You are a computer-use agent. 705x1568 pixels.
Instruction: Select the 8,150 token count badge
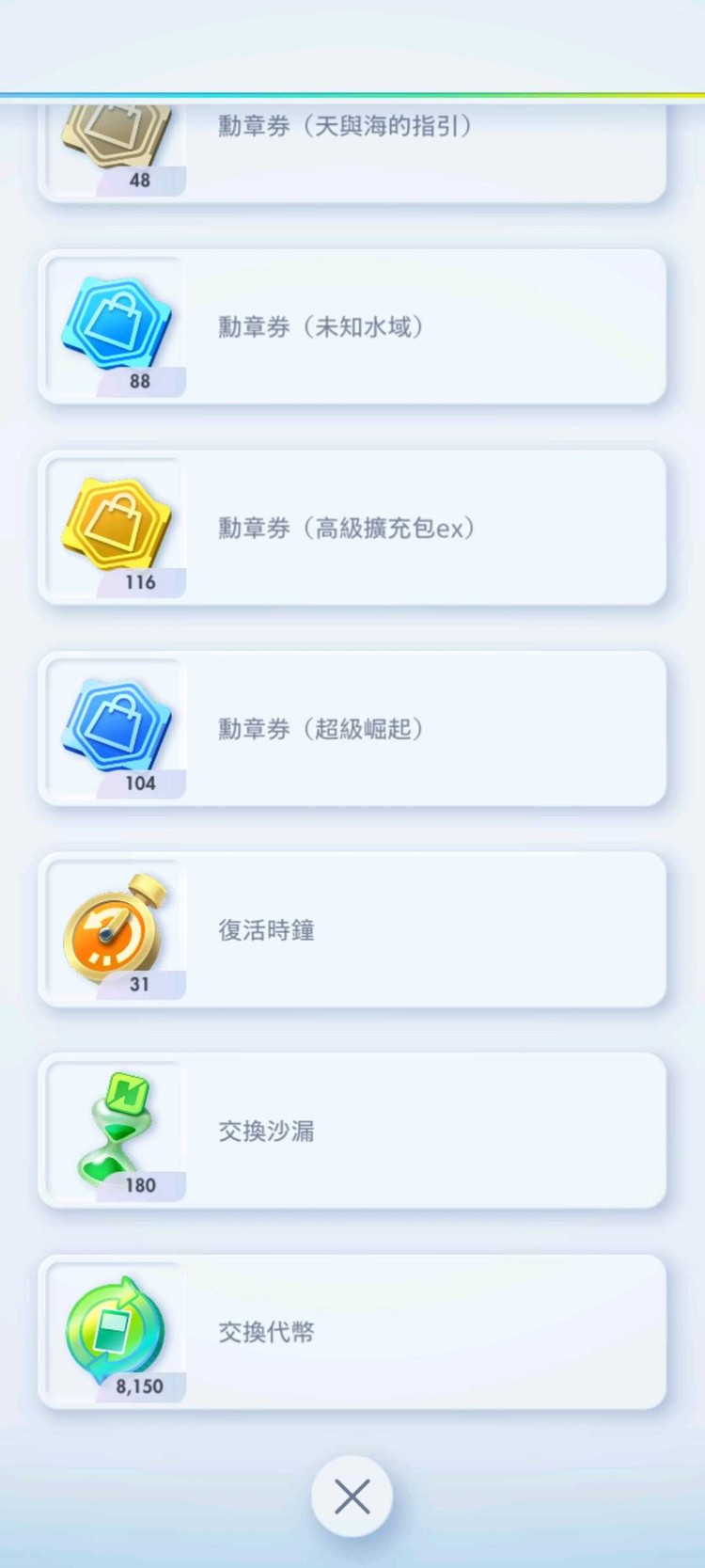138,1386
